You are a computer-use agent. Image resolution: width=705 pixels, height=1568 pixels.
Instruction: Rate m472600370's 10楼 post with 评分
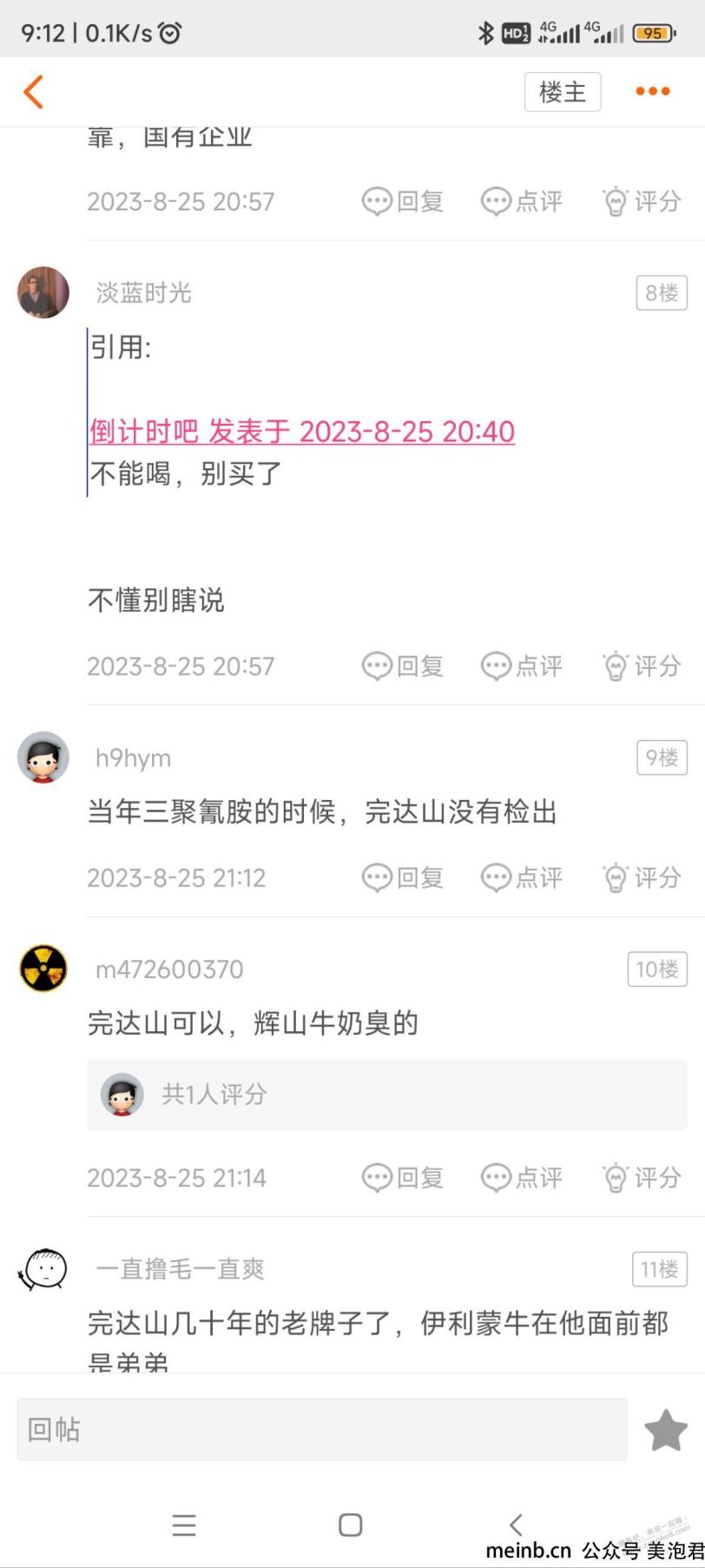point(642,1178)
